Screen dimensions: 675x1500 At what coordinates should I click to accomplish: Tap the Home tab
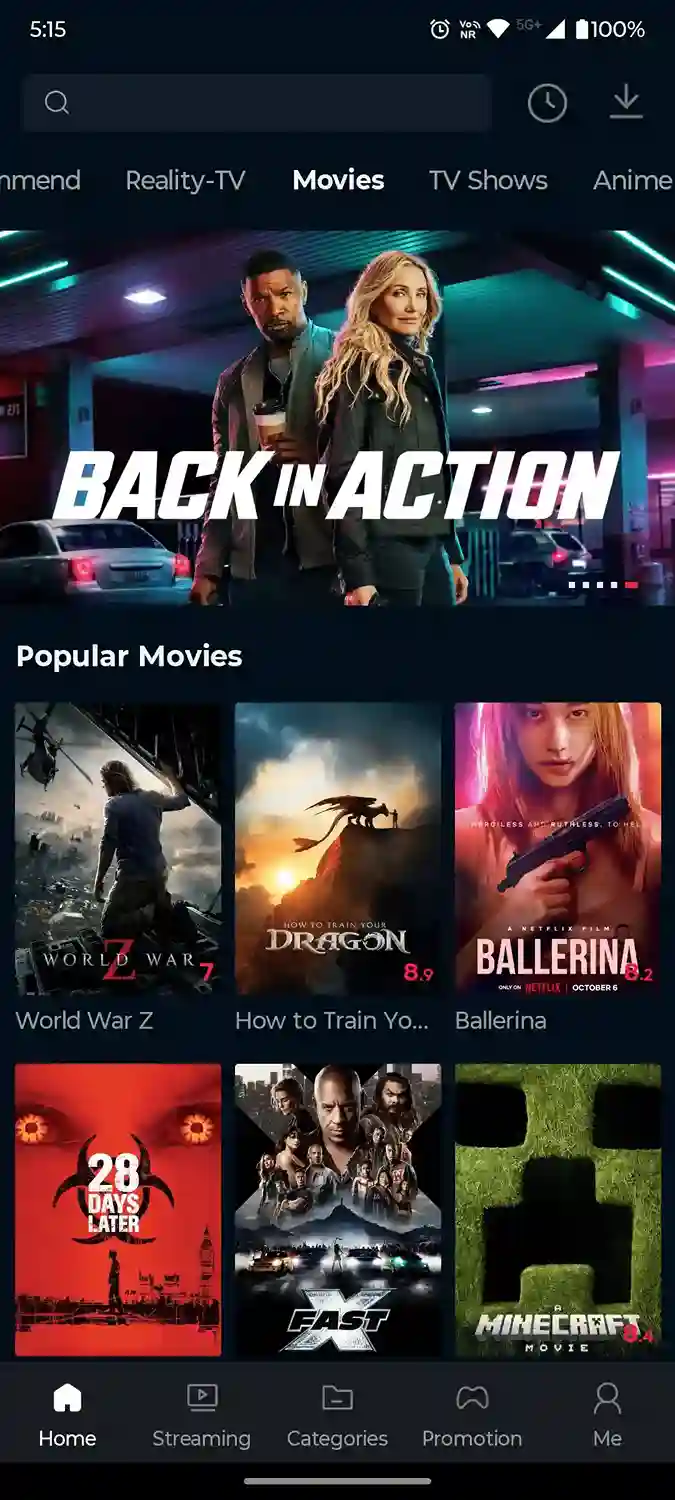(67, 1416)
